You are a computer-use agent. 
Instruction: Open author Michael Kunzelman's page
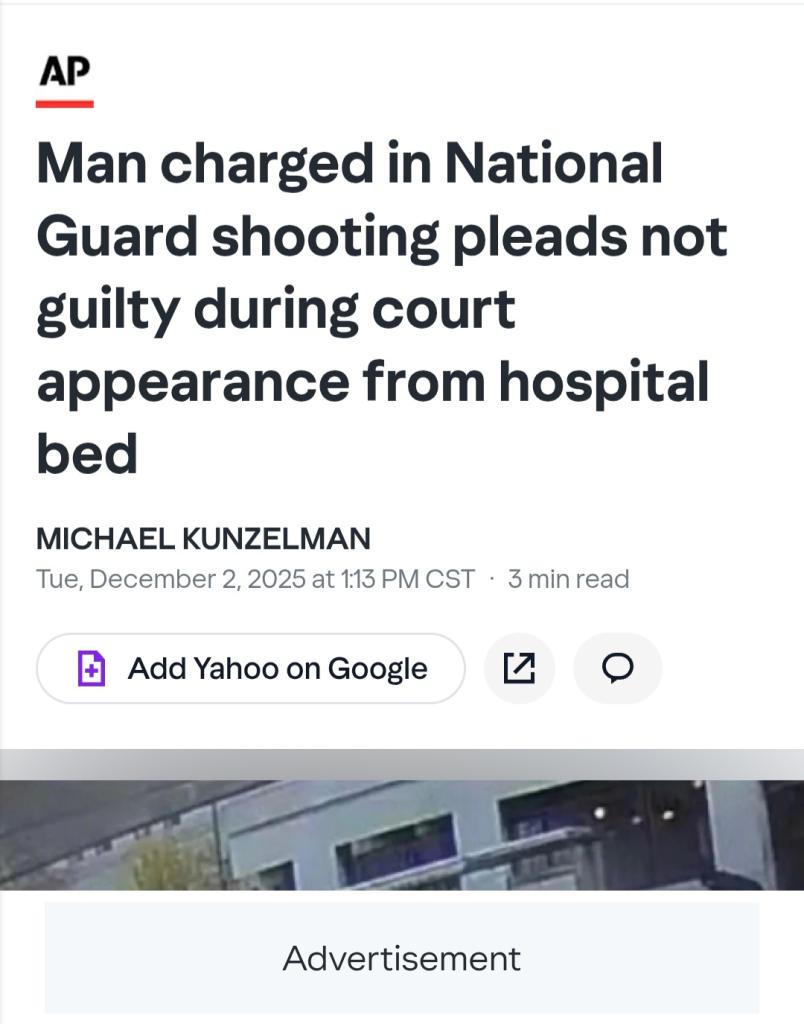203,539
